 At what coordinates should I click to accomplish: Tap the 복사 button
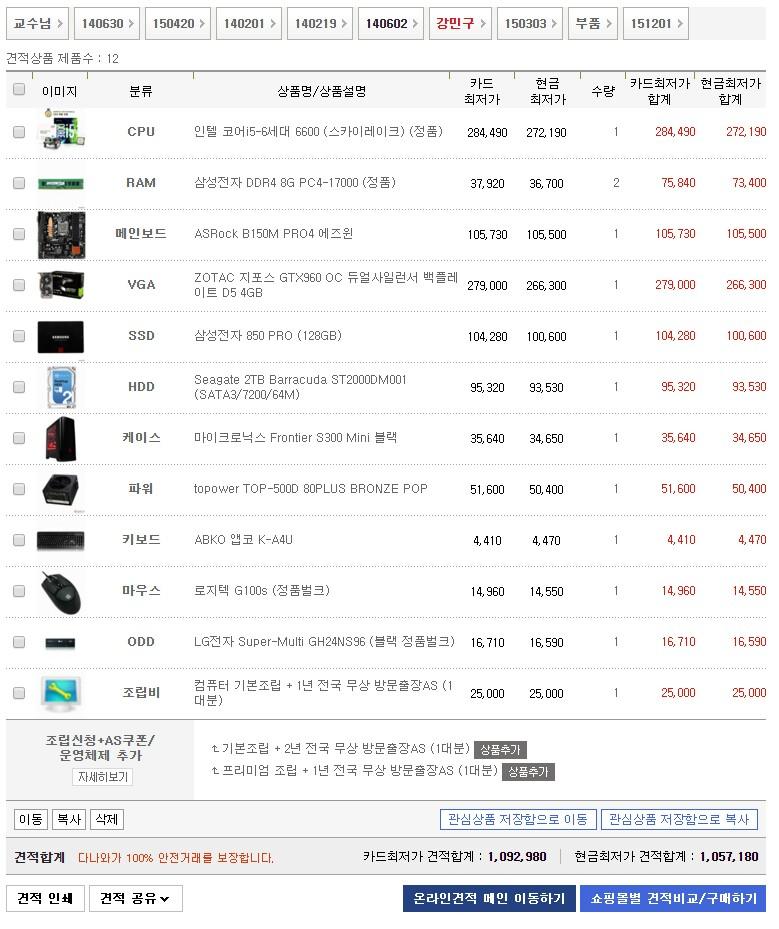(x=68, y=820)
